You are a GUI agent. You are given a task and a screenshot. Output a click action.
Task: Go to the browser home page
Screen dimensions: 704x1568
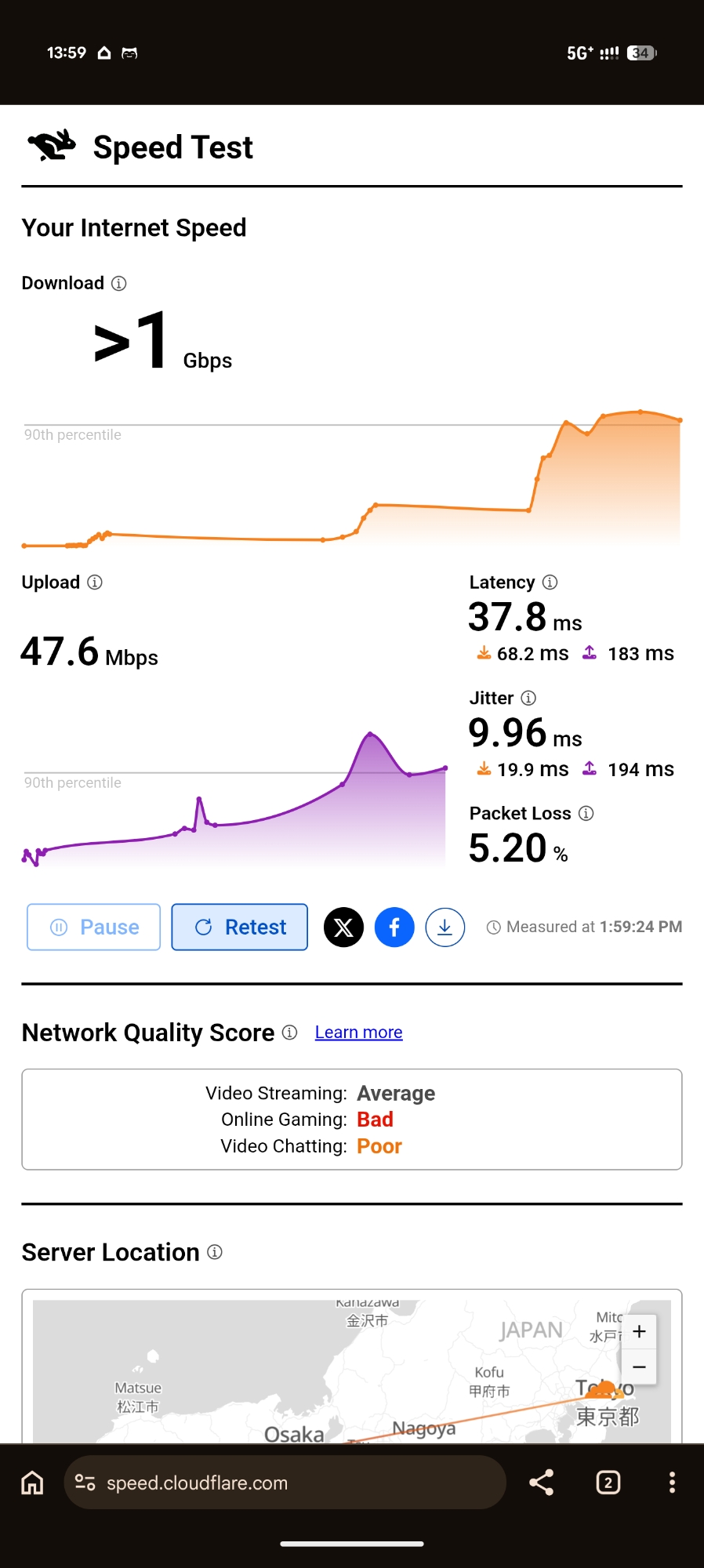coord(32,1483)
